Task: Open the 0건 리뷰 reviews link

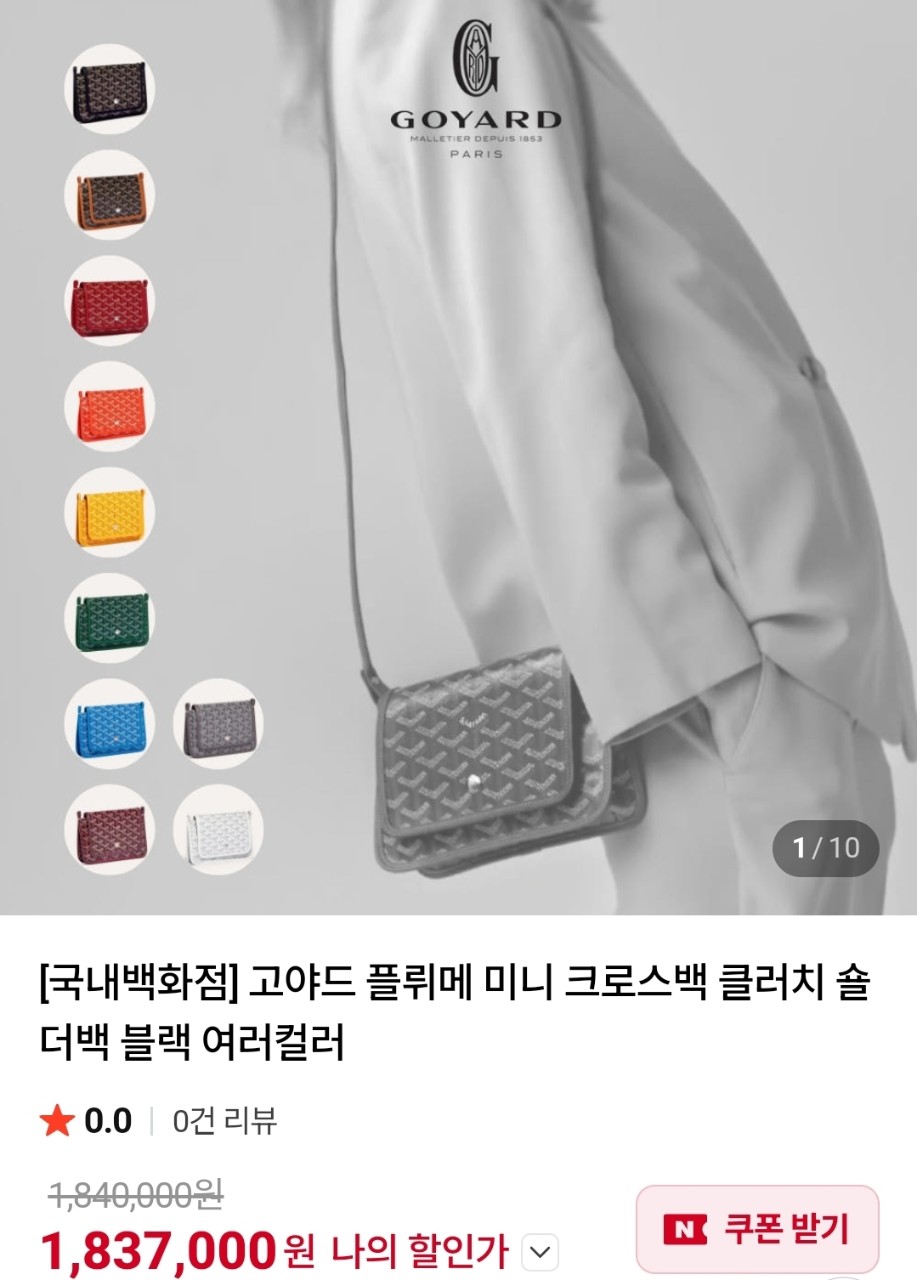Action: tap(224, 1121)
